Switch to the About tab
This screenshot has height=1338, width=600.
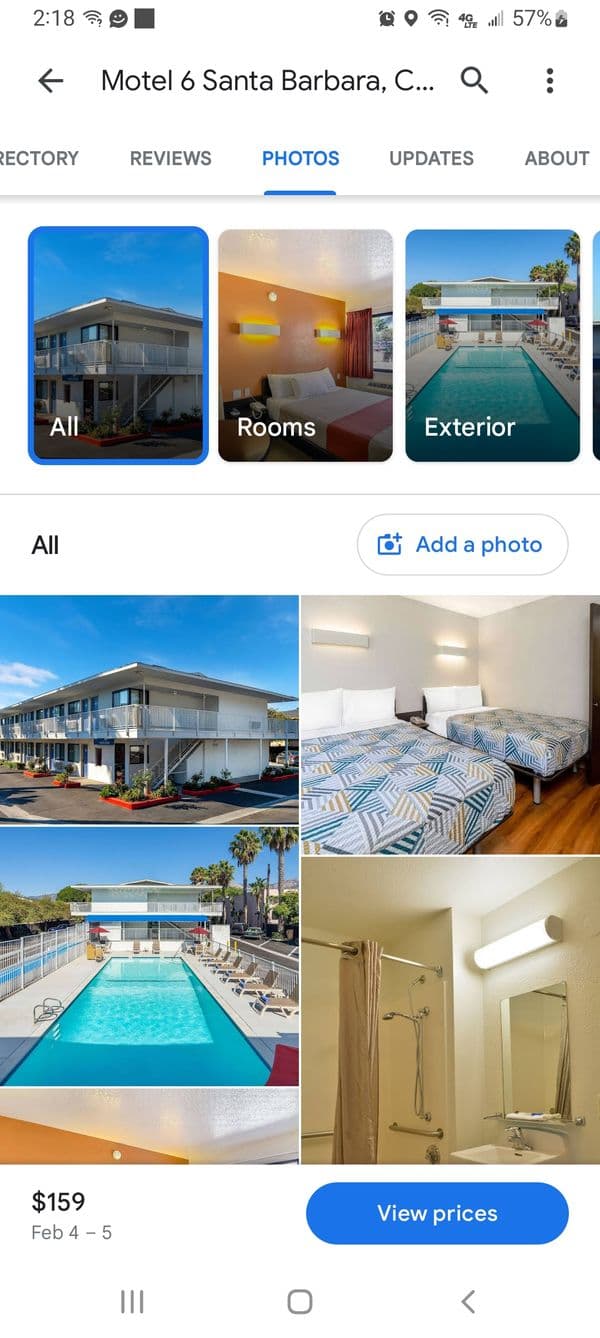556,158
